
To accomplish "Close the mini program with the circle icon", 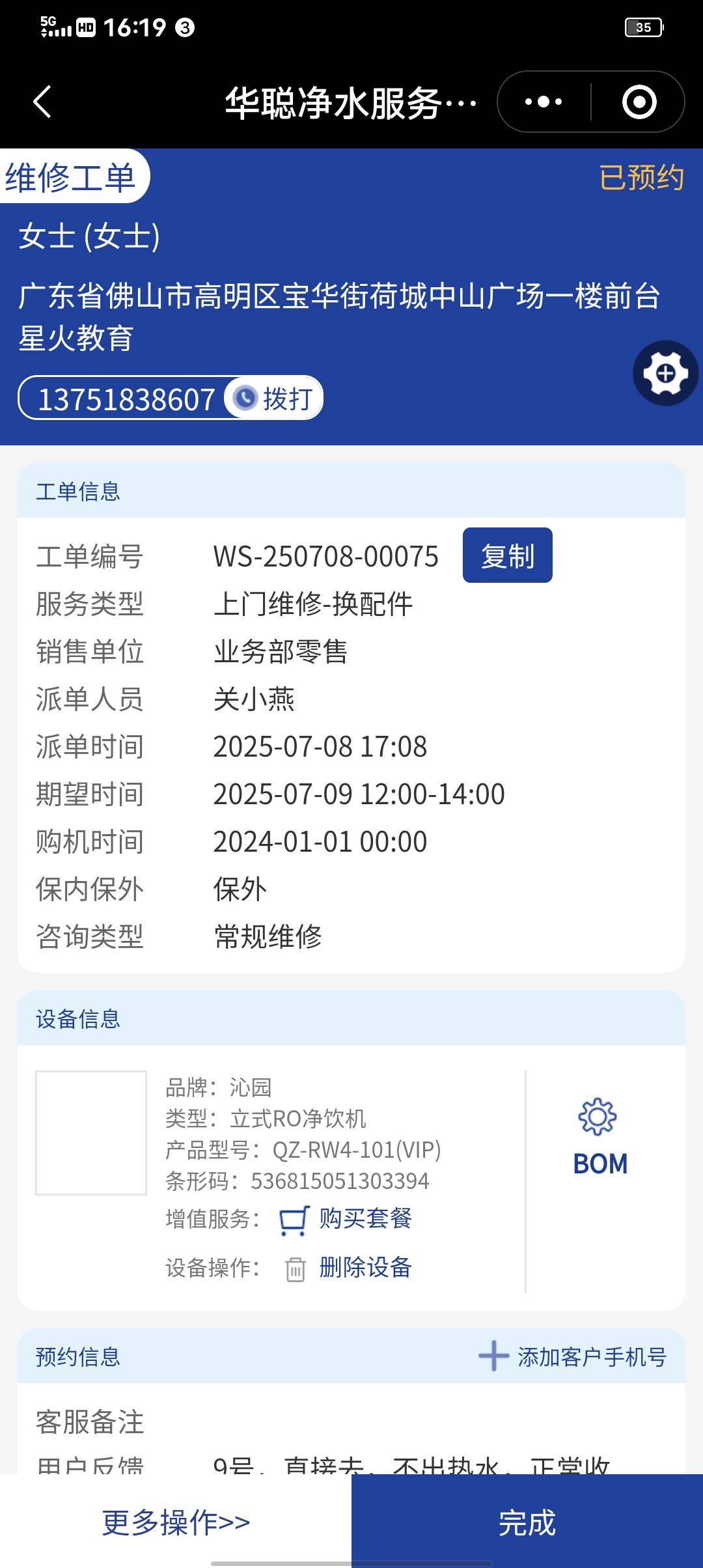I will [x=639, y=102].
